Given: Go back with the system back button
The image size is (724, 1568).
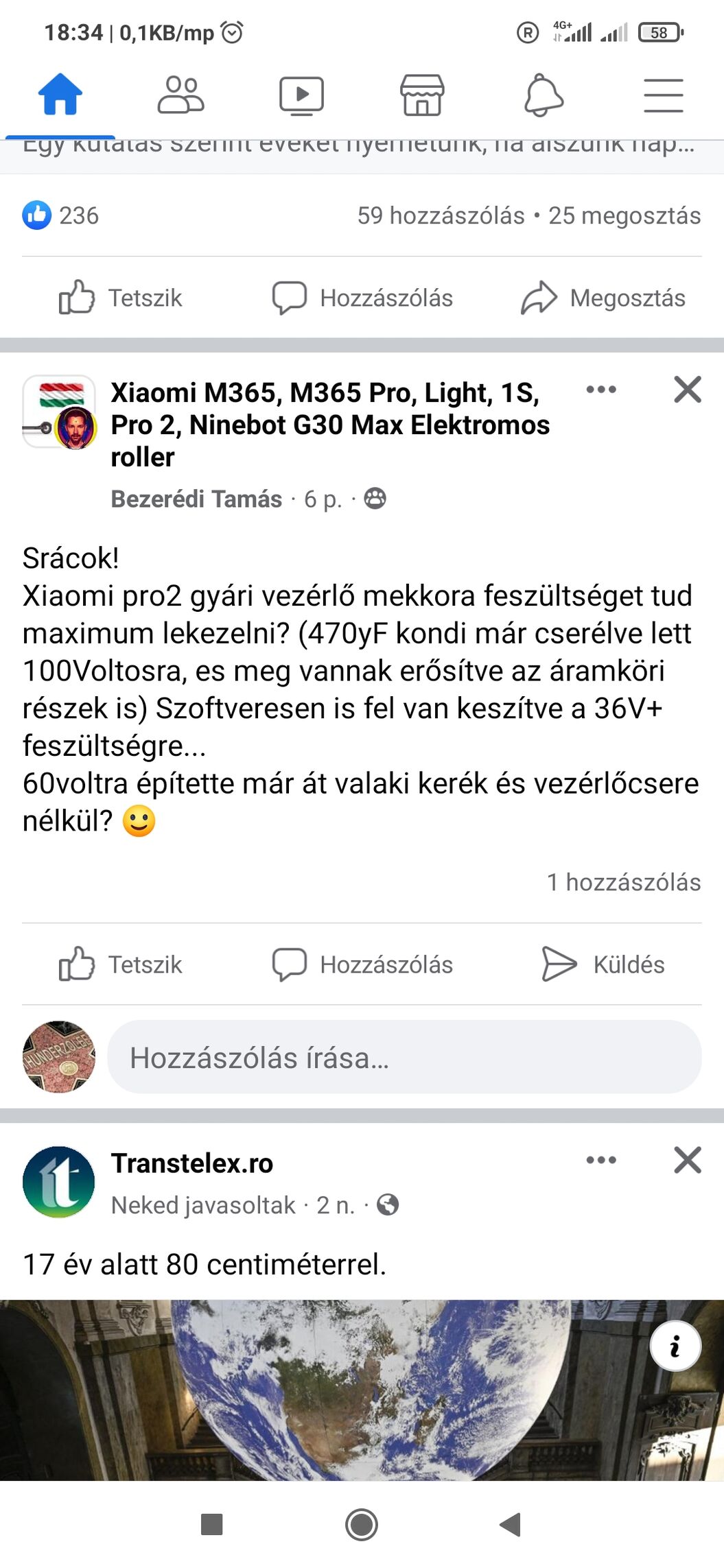Looking at the screenshot, I should pyautogui.click(x=510, y=1525).
